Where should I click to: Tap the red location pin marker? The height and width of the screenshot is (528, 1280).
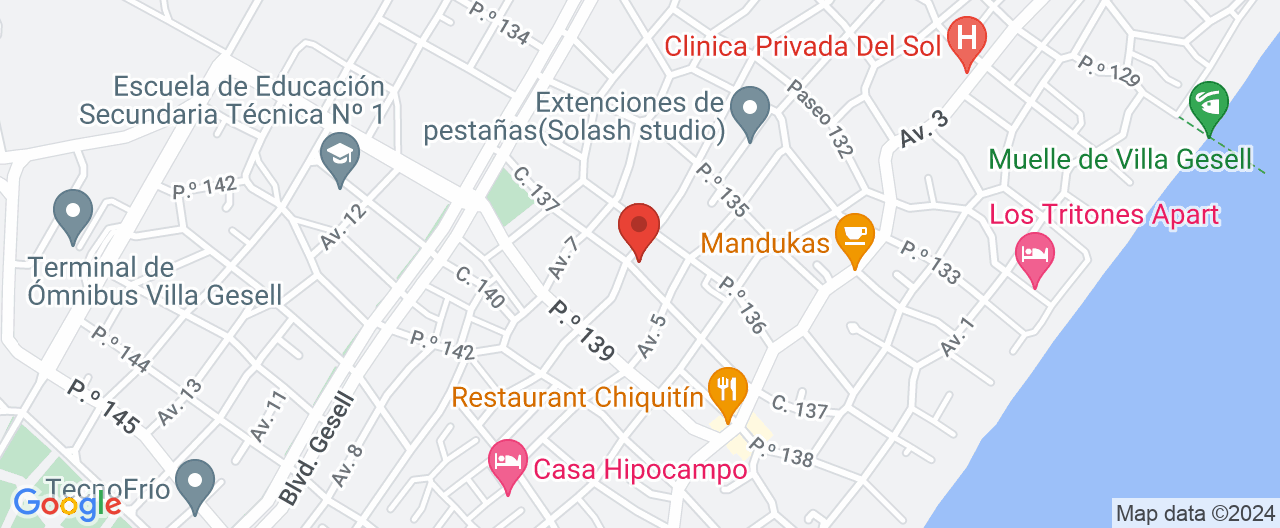639,229
